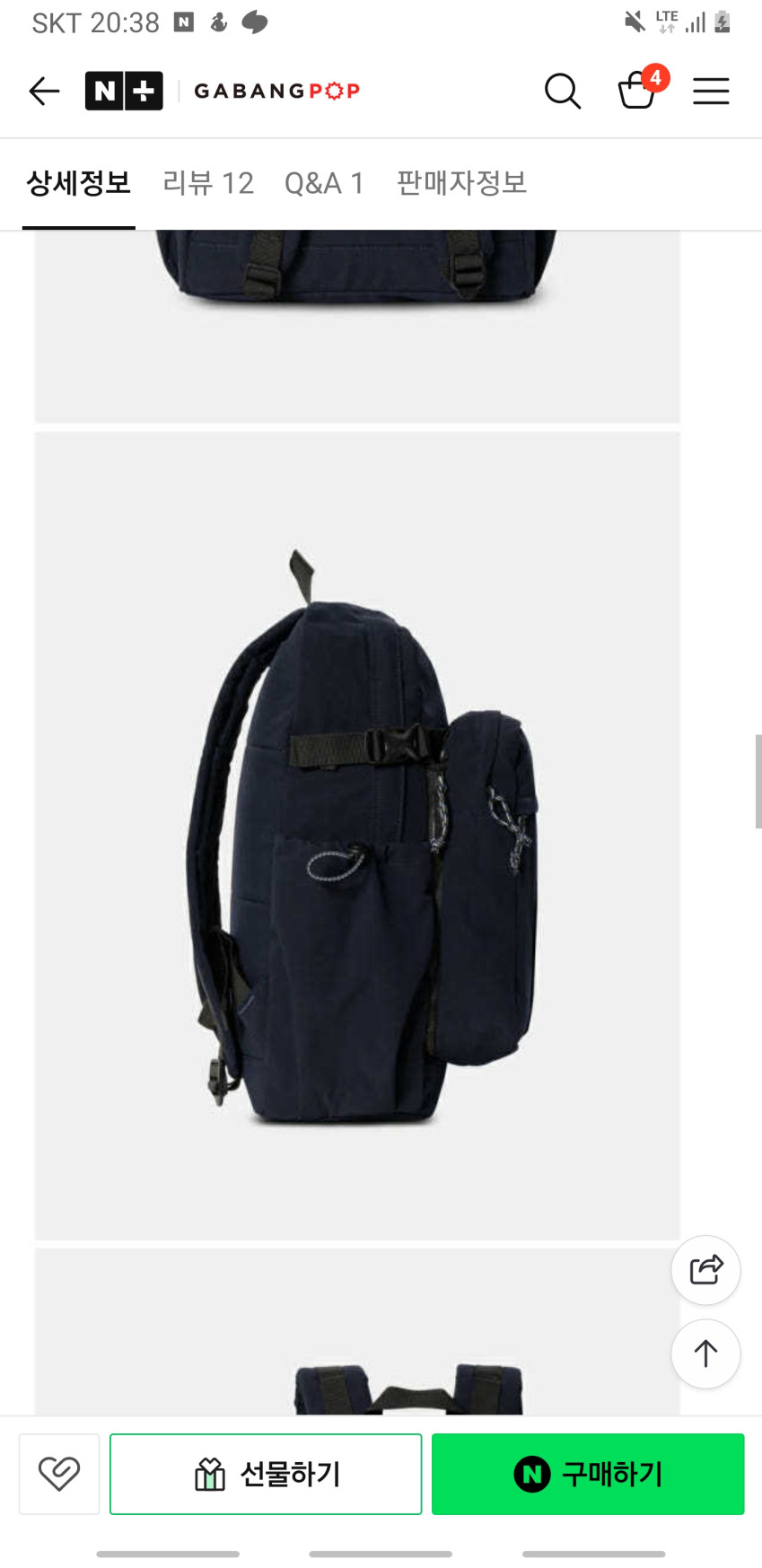Switch to the Q&A 1 tab
This screenshot has width=762, height=1568.
324,183
